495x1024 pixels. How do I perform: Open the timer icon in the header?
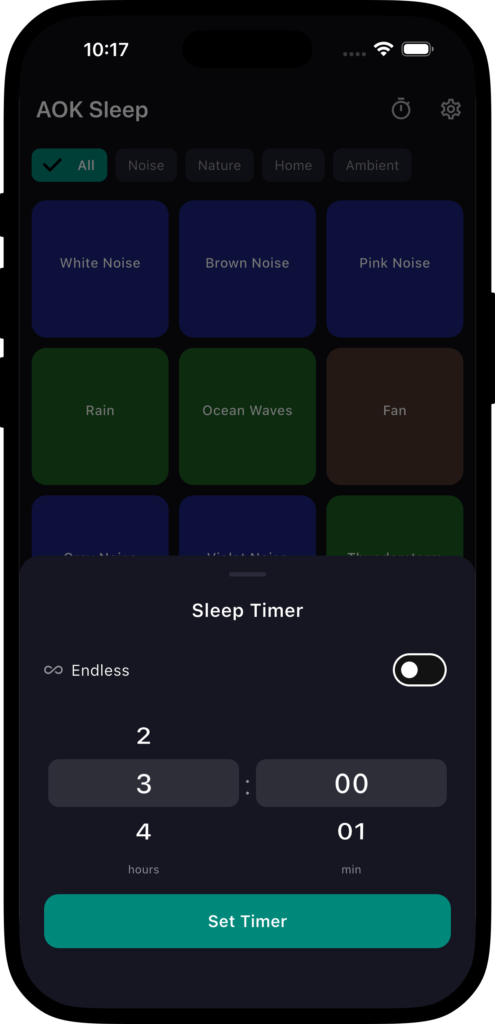pos(401,109)
